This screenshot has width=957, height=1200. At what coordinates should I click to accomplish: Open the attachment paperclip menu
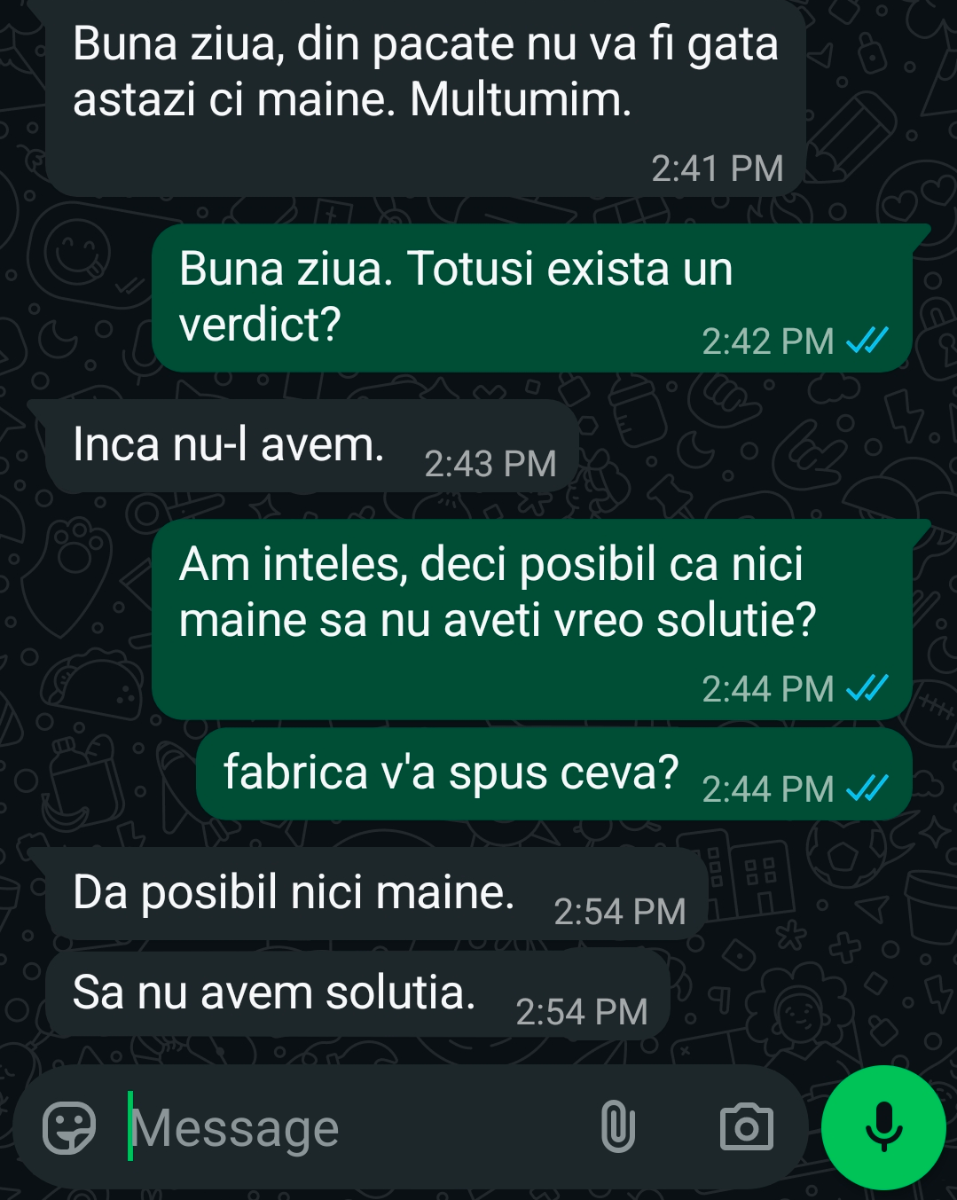pos(617,1128)
